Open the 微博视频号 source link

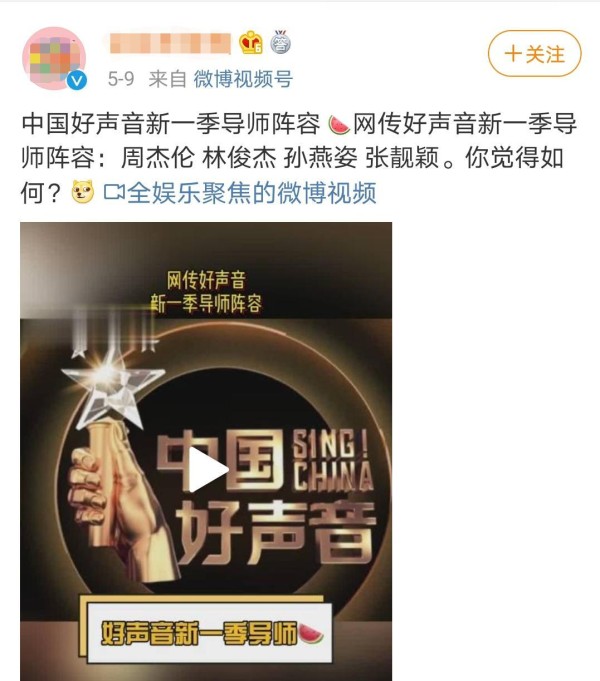[x=242, y=80]
